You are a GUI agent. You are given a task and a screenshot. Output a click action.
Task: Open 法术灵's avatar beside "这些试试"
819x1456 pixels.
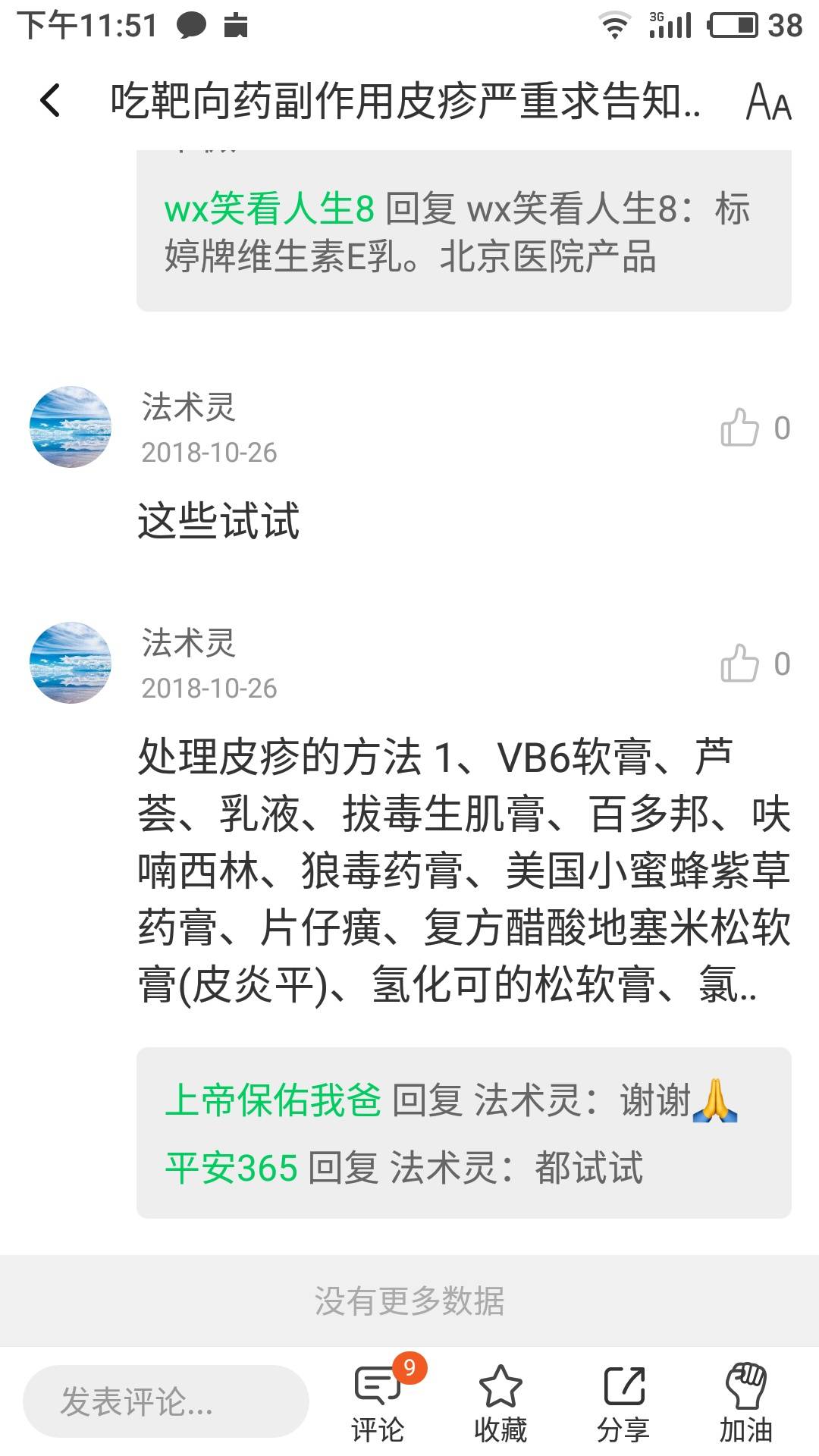pyautogui.click(x=71, y=427)
